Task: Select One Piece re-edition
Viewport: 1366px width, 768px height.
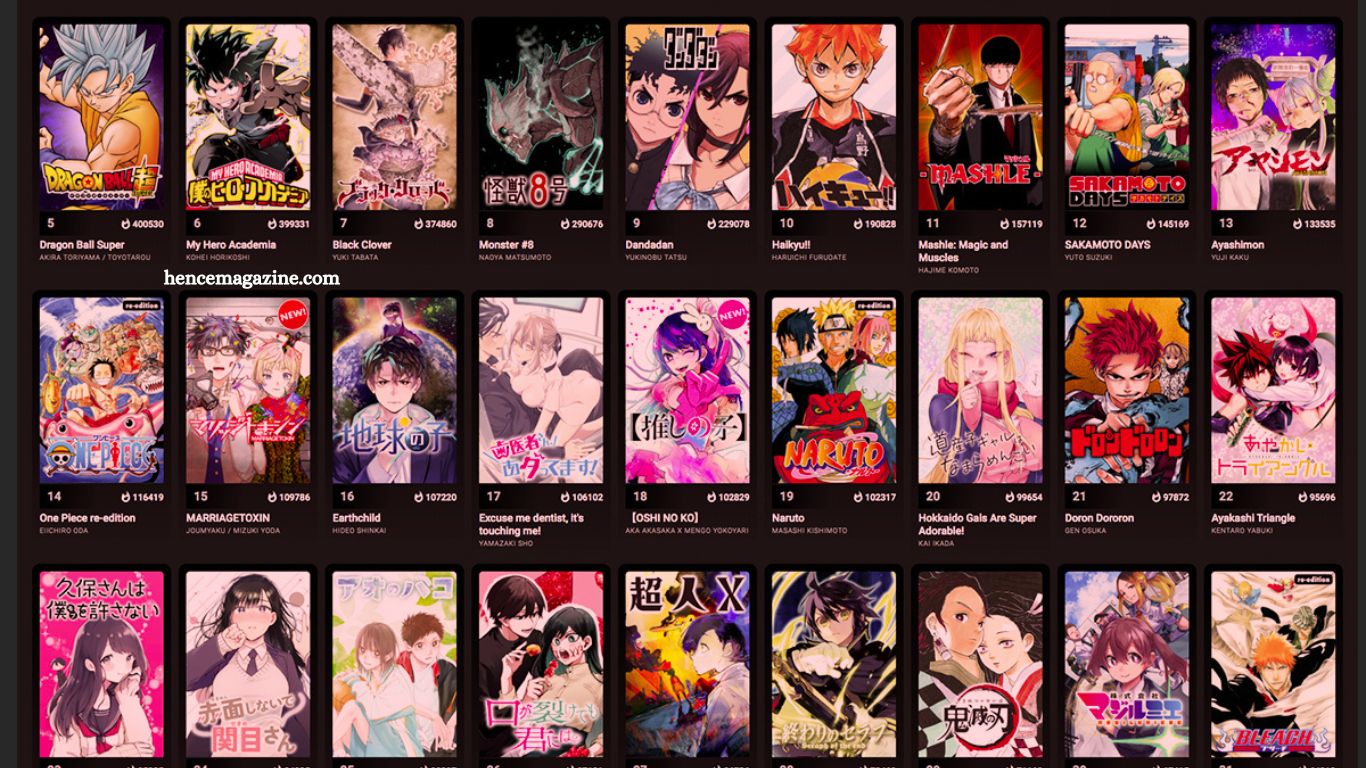Action: pos(101,390)
